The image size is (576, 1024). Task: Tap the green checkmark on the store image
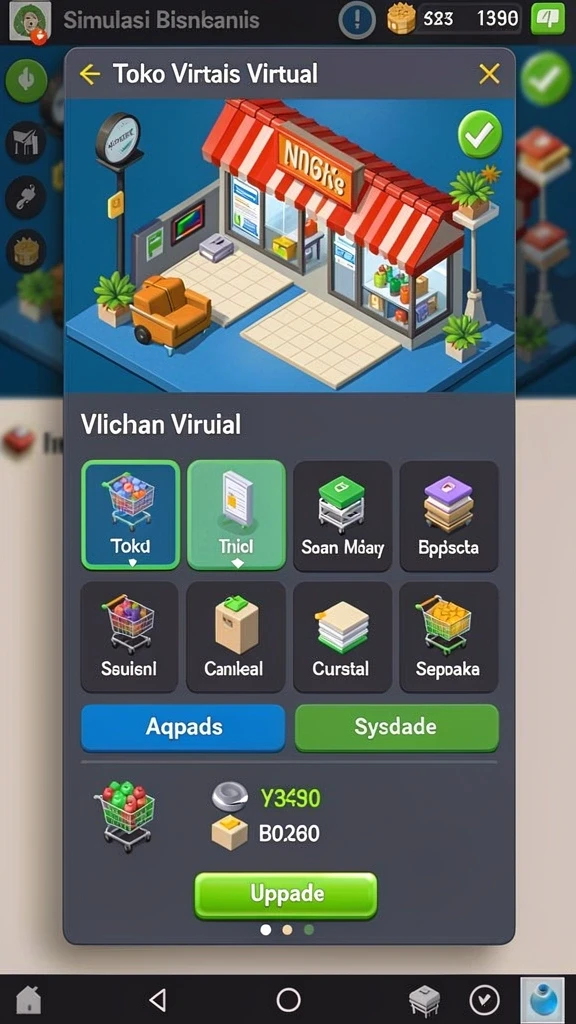click(x=480, y=135)
